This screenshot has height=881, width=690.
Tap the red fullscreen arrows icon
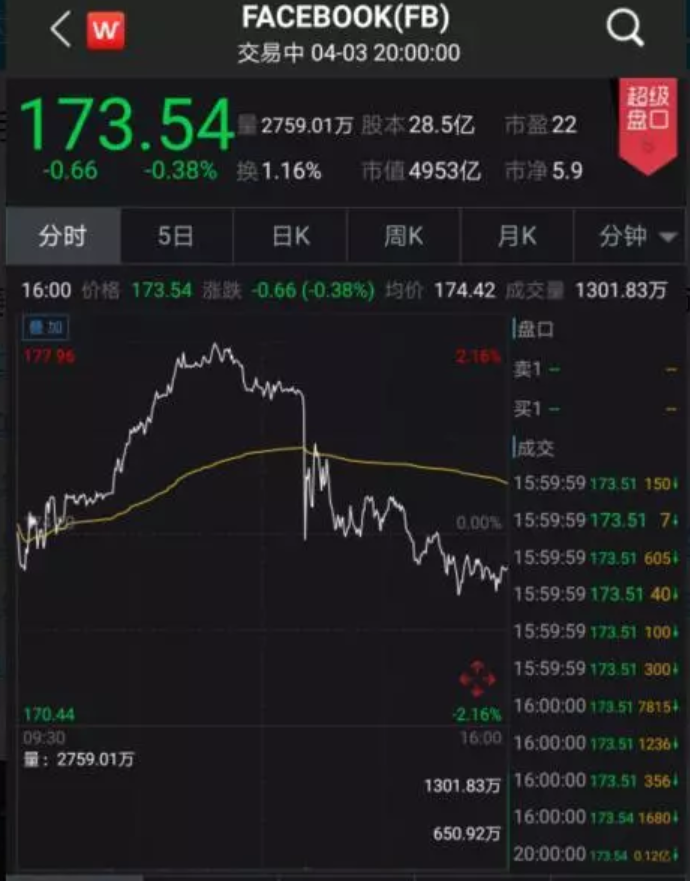tap(477, 680)
